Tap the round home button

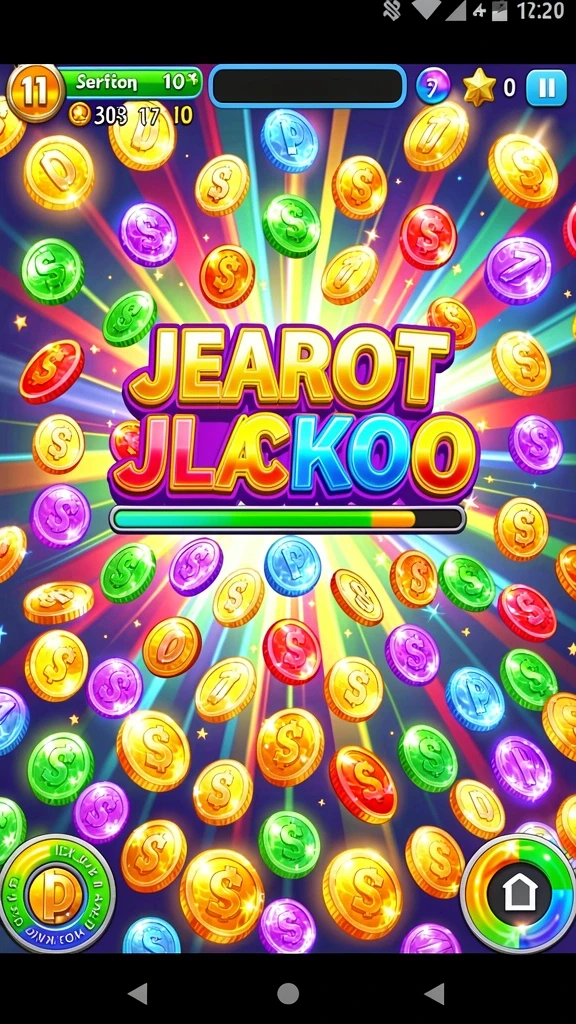pos(519,893)
